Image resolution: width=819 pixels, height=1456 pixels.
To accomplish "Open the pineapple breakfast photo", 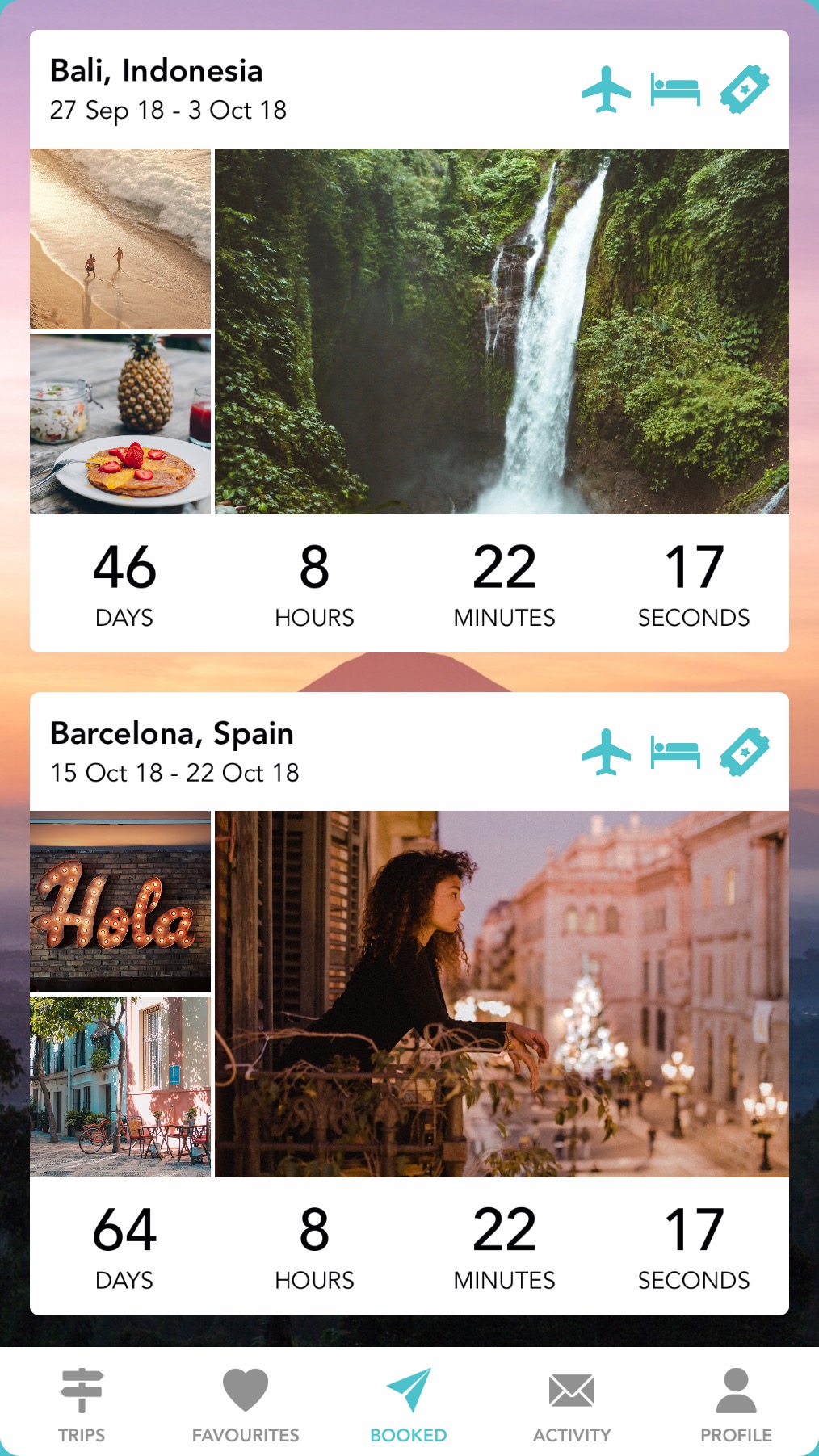I will (x=120, y=424).
